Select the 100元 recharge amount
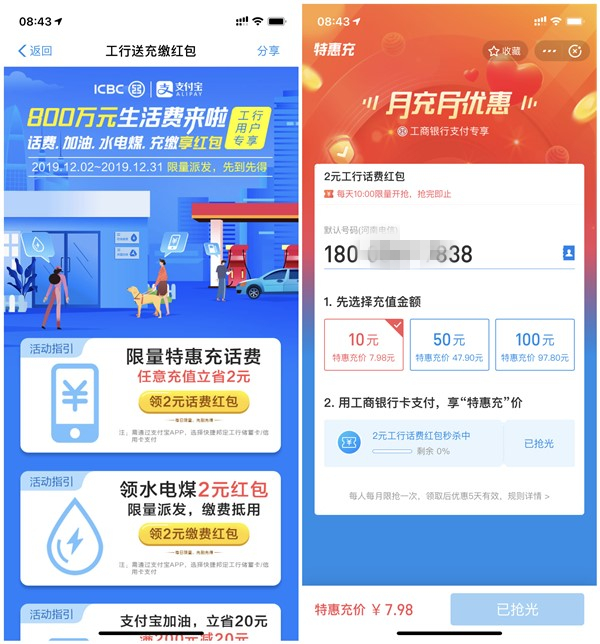This screenshot has height=644, width=600. click(x=535, y=345)
